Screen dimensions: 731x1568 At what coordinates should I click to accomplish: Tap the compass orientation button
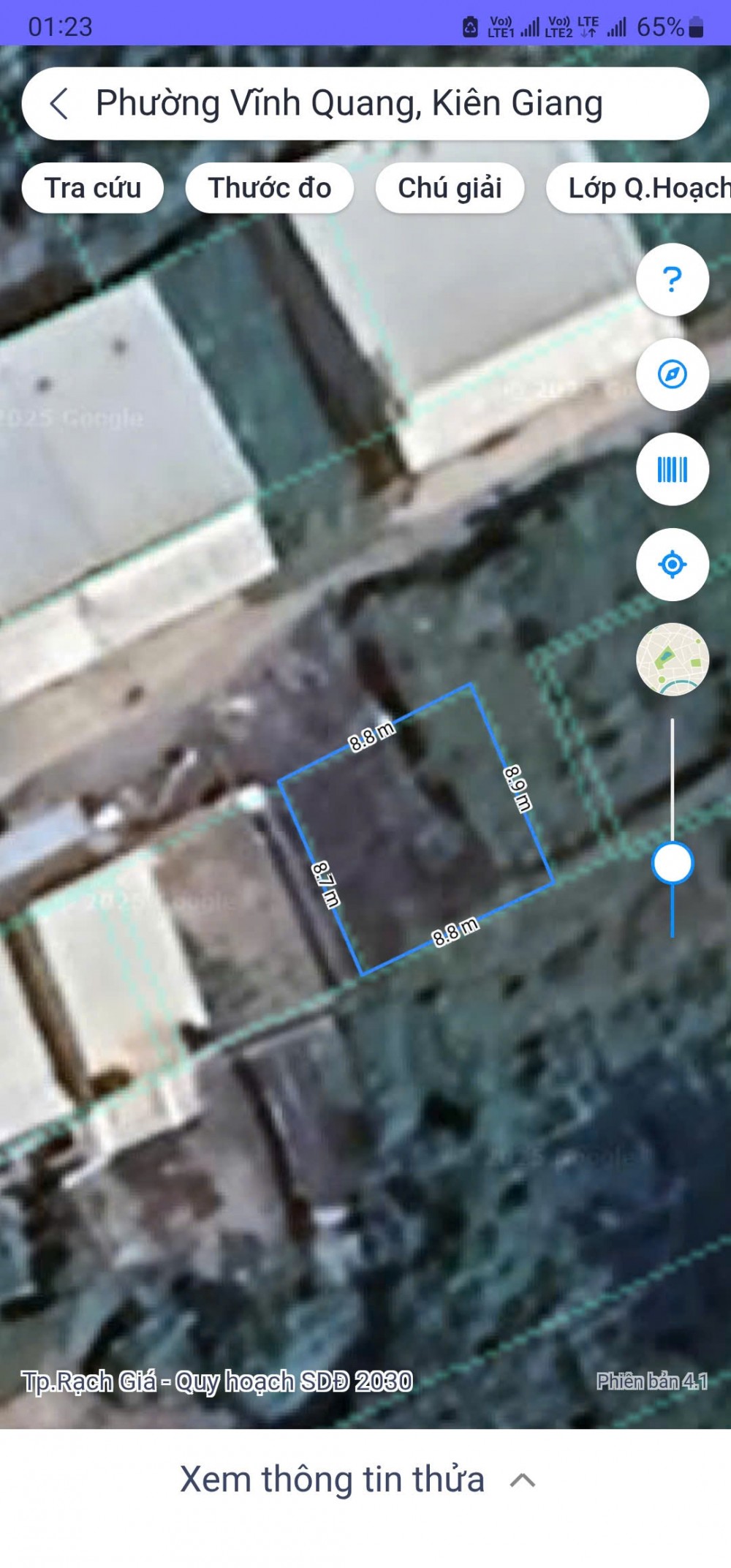672,374
